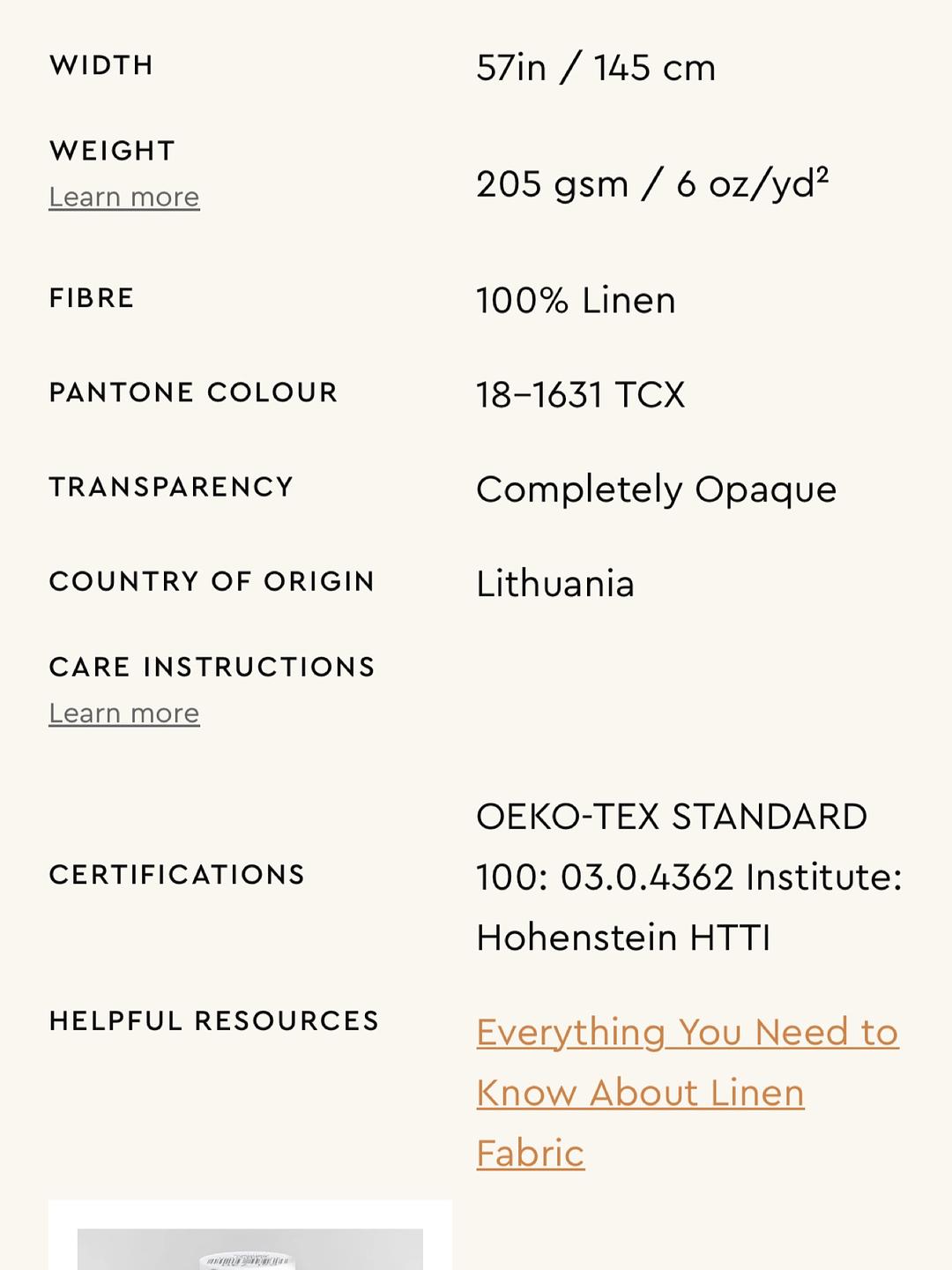
Task: Open Learn more under Weight
Action: click(124, 197)
